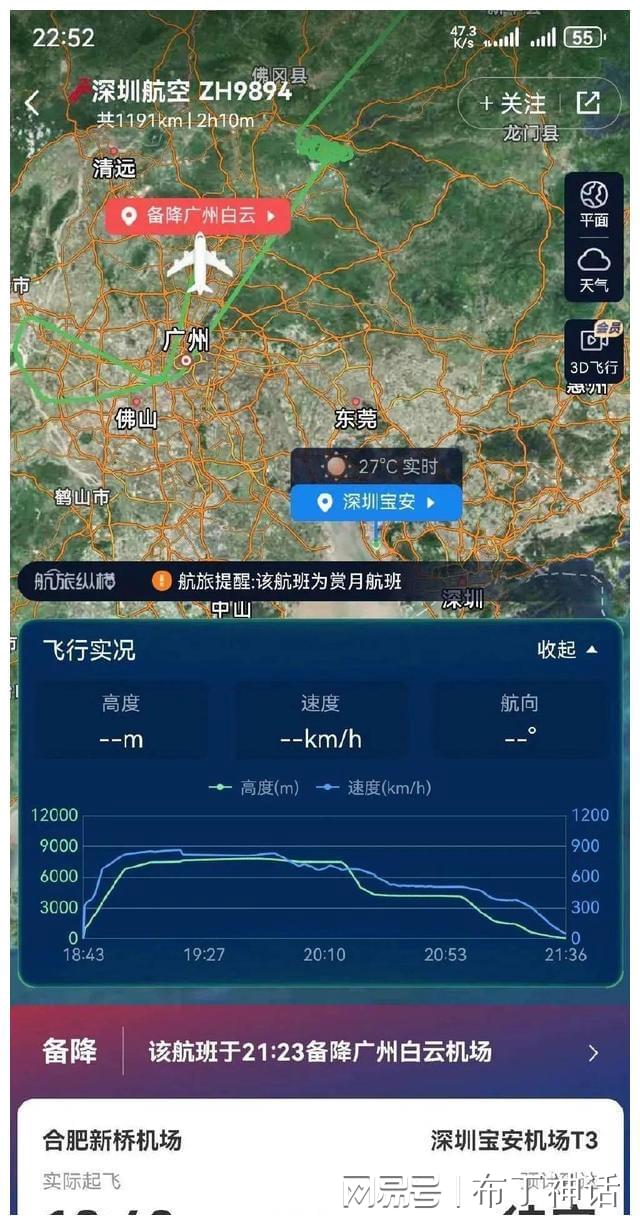This screenshot has width=640, height=1225.
Task: Switch the map to 平面 view
Action: tap(594, 204)
